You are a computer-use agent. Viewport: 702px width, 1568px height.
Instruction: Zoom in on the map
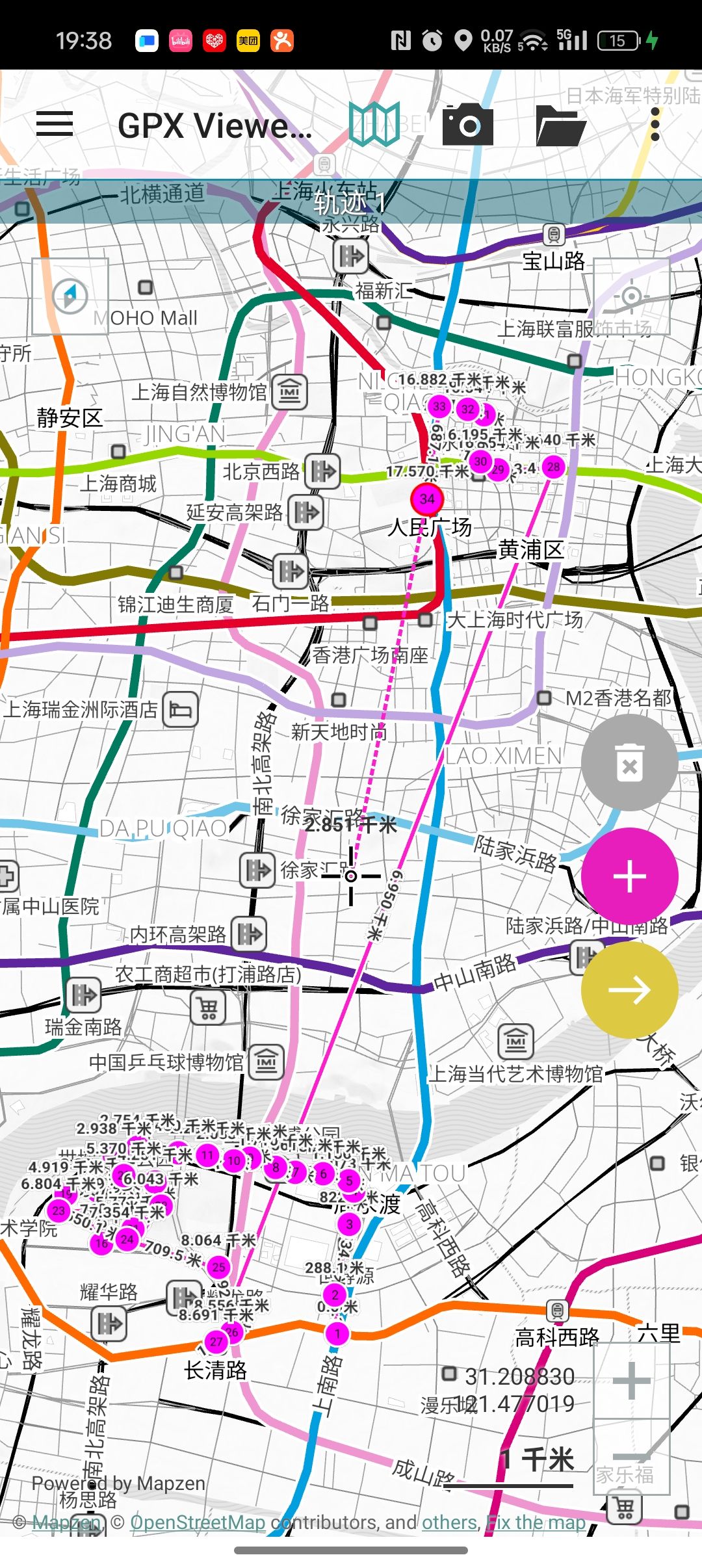tap(631, 1381)
